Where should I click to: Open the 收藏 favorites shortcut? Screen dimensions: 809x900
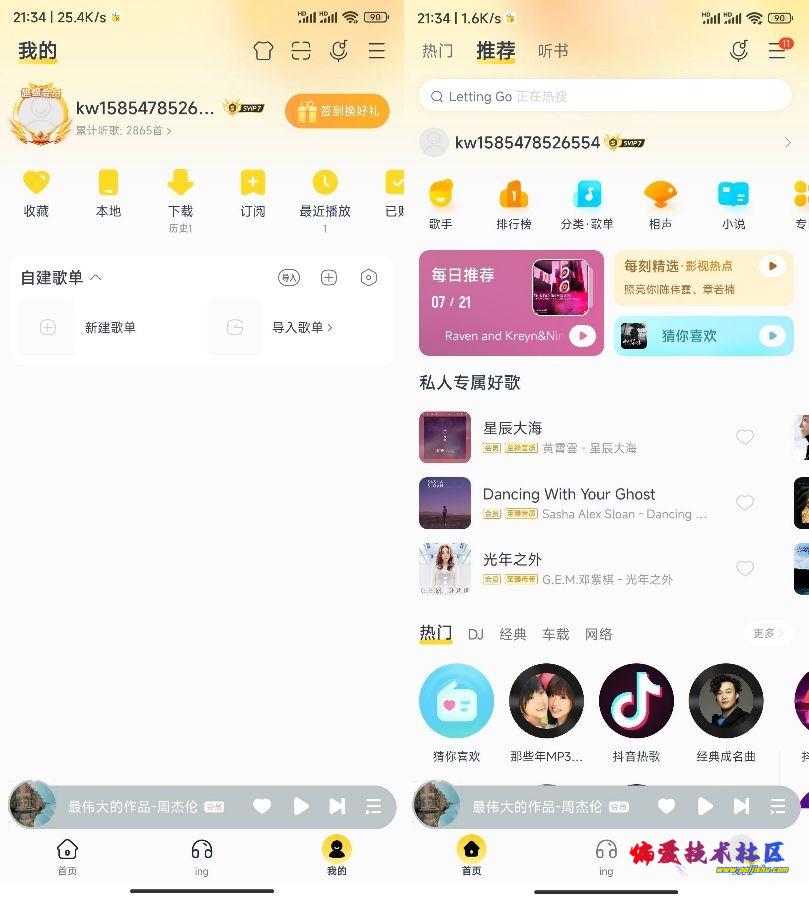click(36, 193)
